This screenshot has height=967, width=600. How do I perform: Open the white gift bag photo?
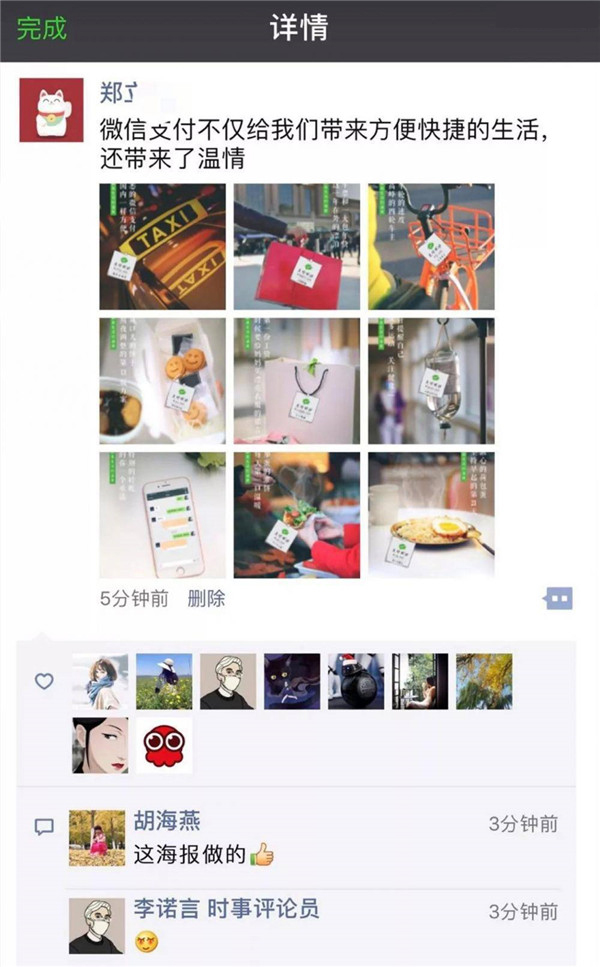297,381
